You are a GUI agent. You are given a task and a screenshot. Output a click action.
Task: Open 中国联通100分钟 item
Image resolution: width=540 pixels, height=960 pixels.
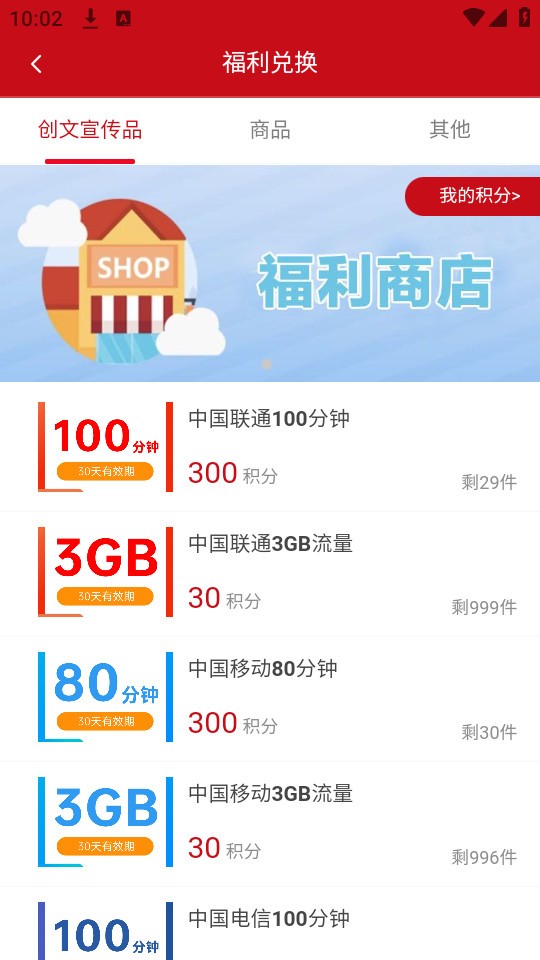click(x=270, y=447)
